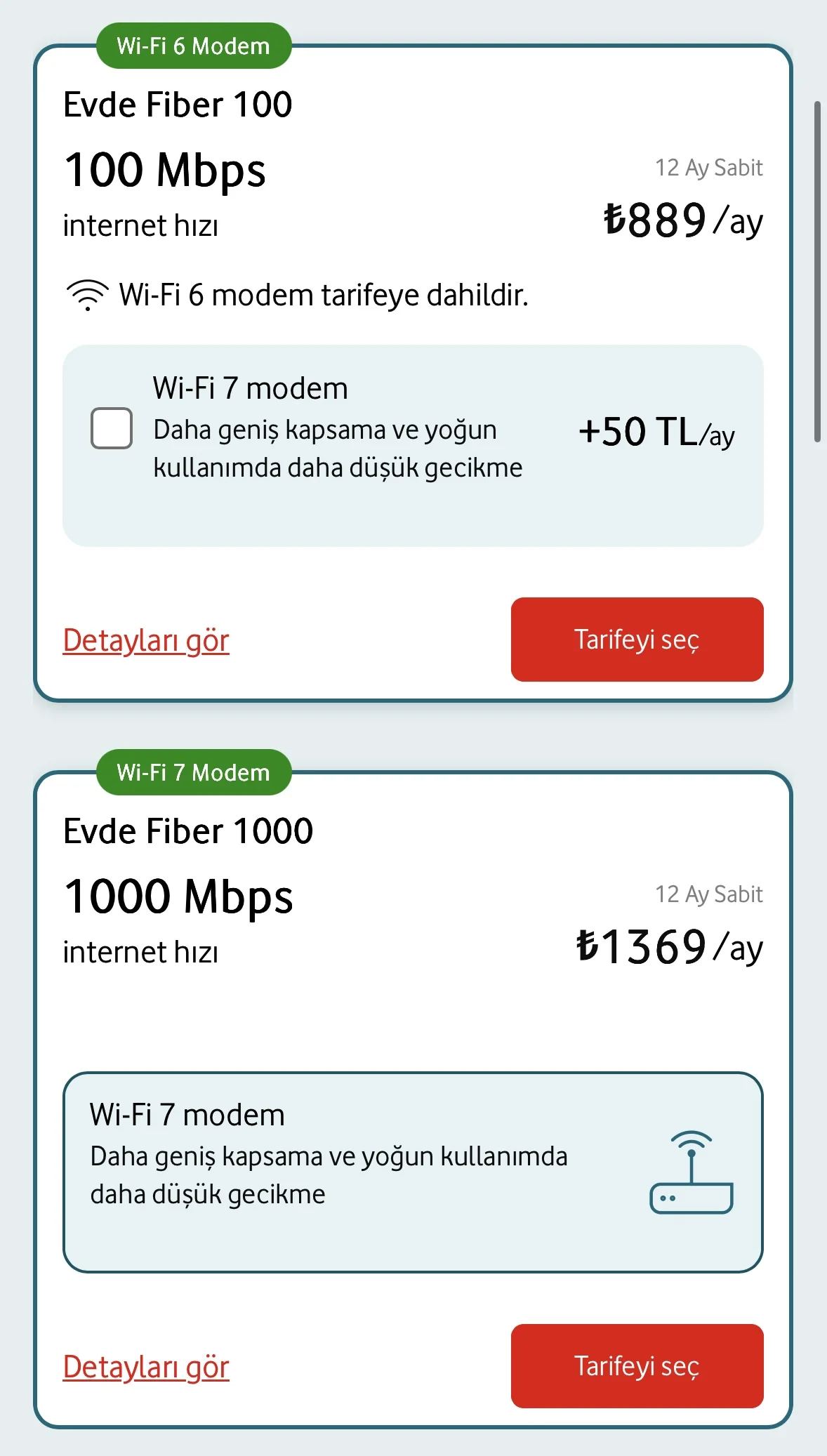
Task: Open Detayları gör for Evde Fiber 100
Action: coord(146,640)
